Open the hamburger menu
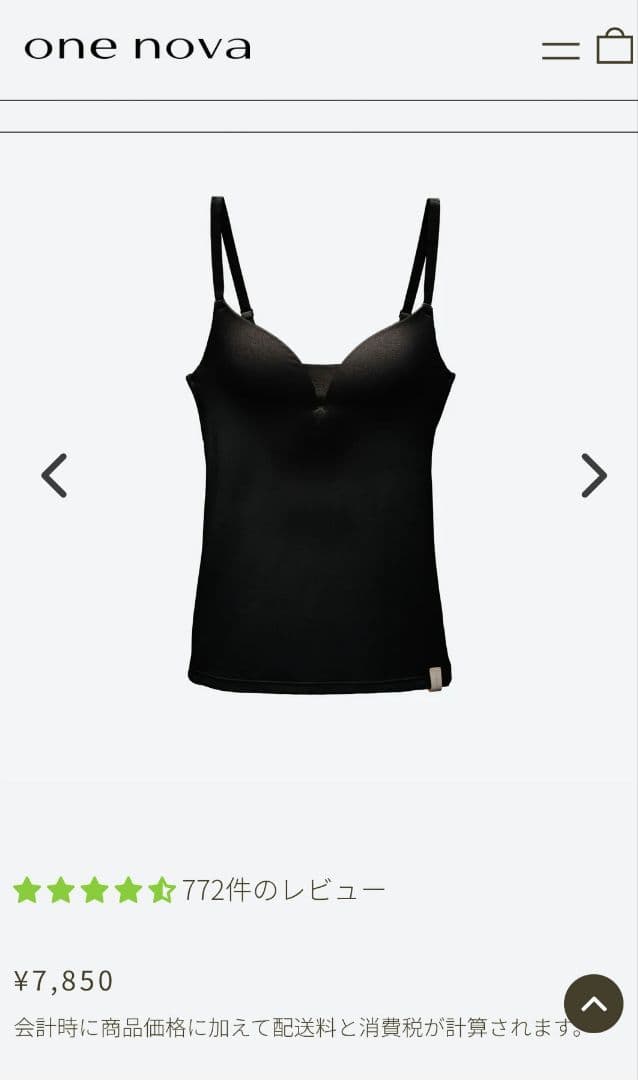Screen dimensions: 638x1080 [560, 49]
